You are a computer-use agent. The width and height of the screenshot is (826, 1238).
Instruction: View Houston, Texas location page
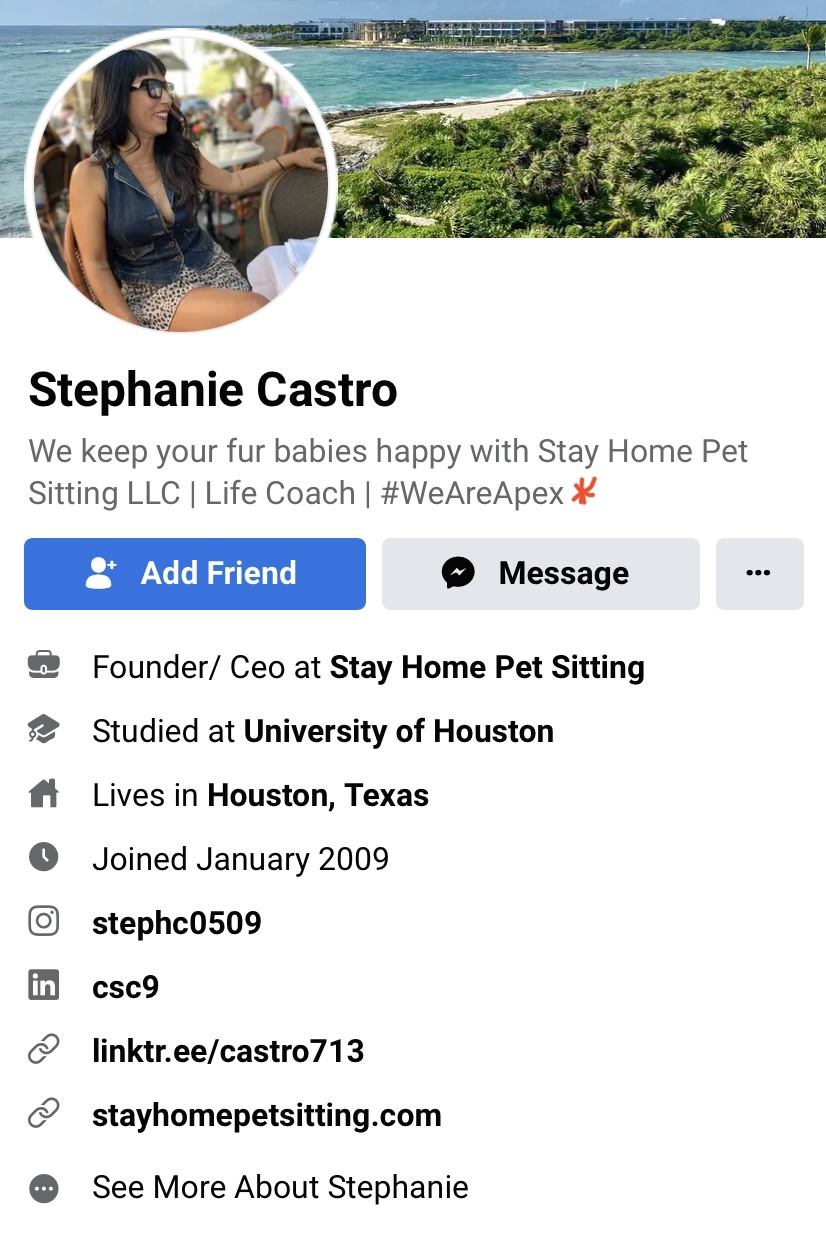tap(318, 795)
